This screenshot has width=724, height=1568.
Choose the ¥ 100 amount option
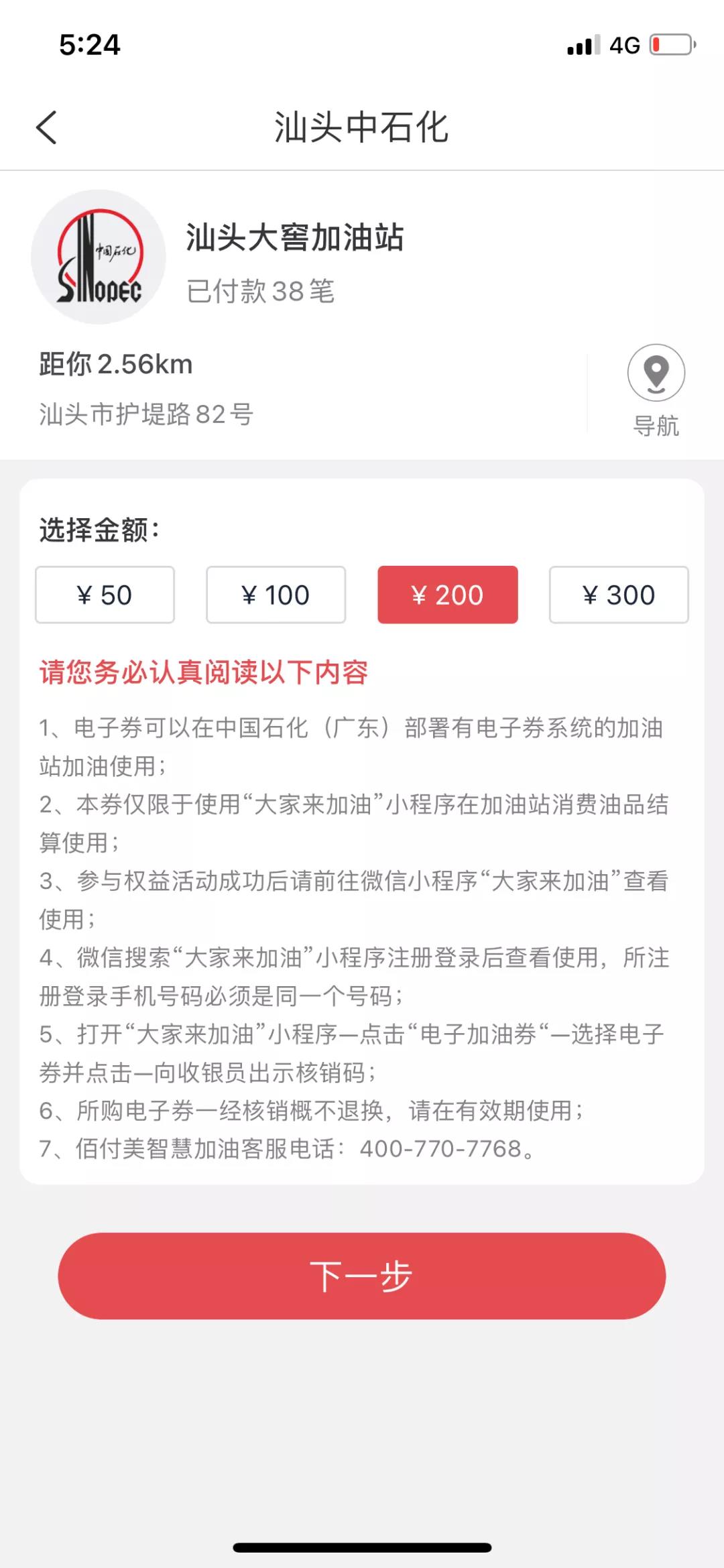[276, 595]
